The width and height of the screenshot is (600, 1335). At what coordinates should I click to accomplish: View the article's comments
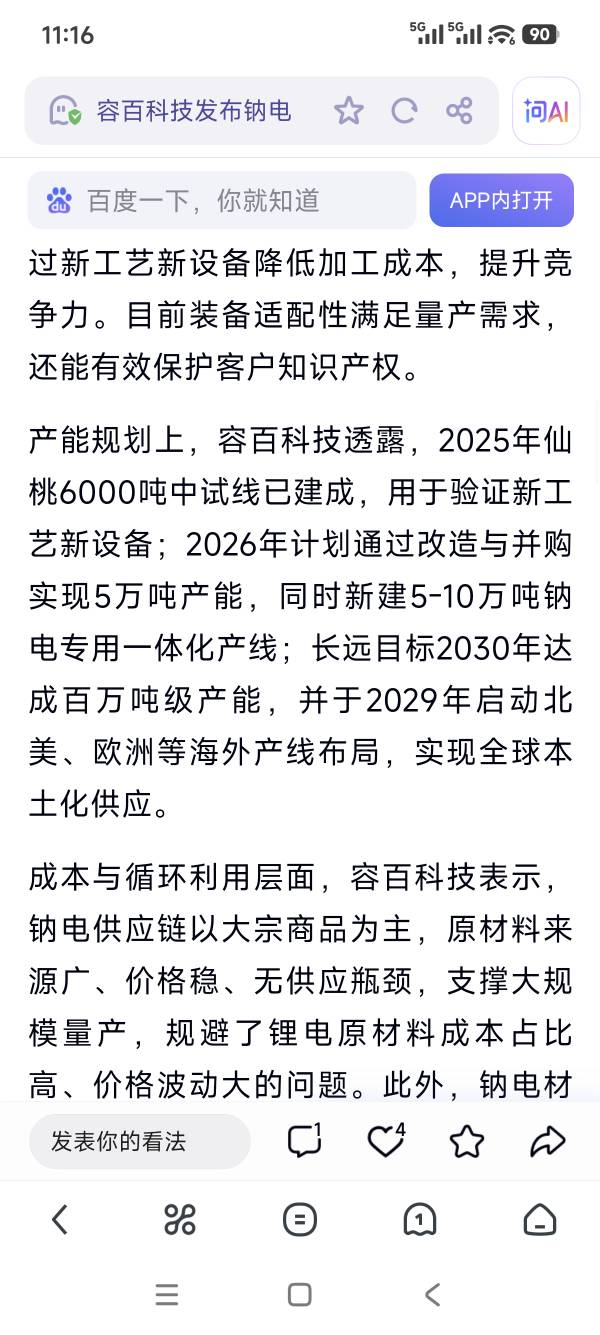(304, 1141)
